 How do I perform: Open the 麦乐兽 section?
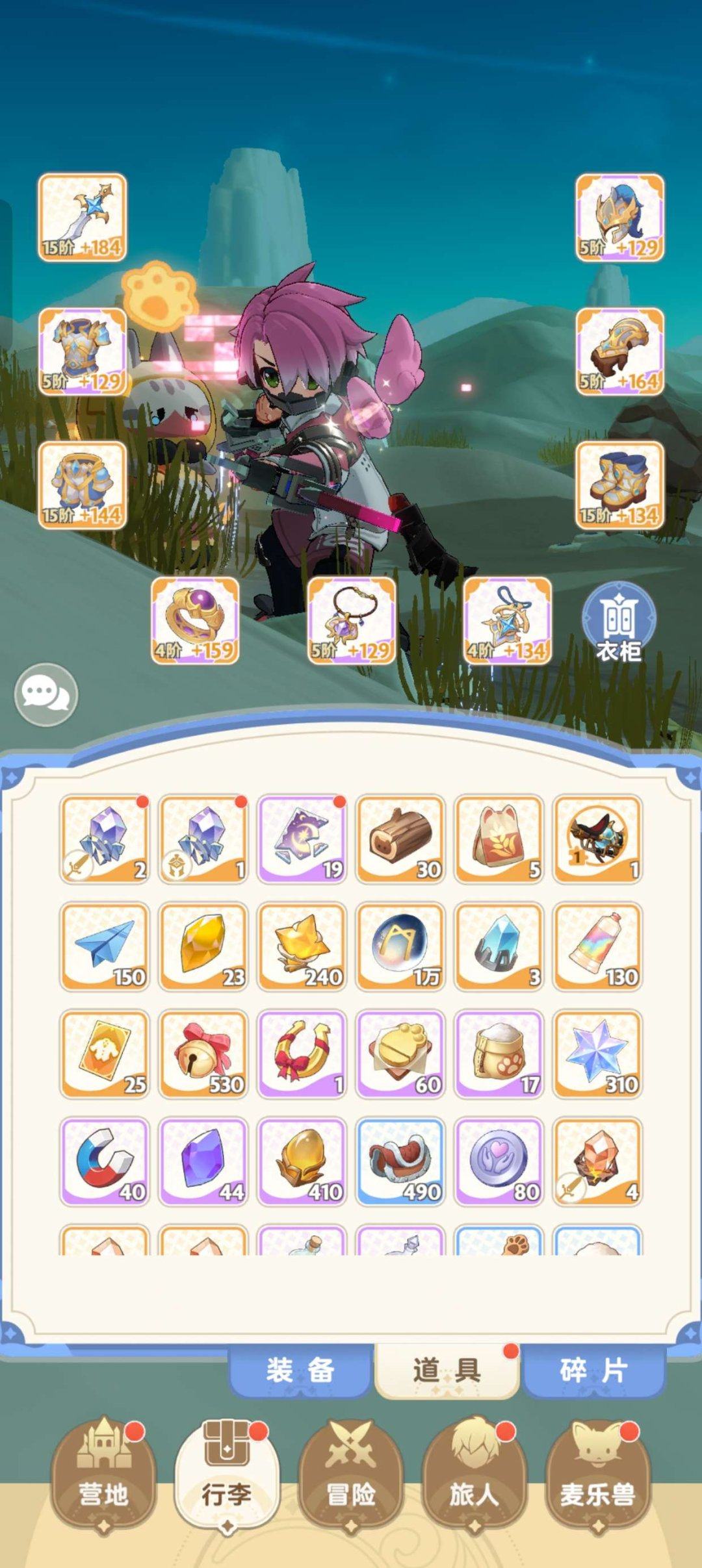pos(597,1474)
